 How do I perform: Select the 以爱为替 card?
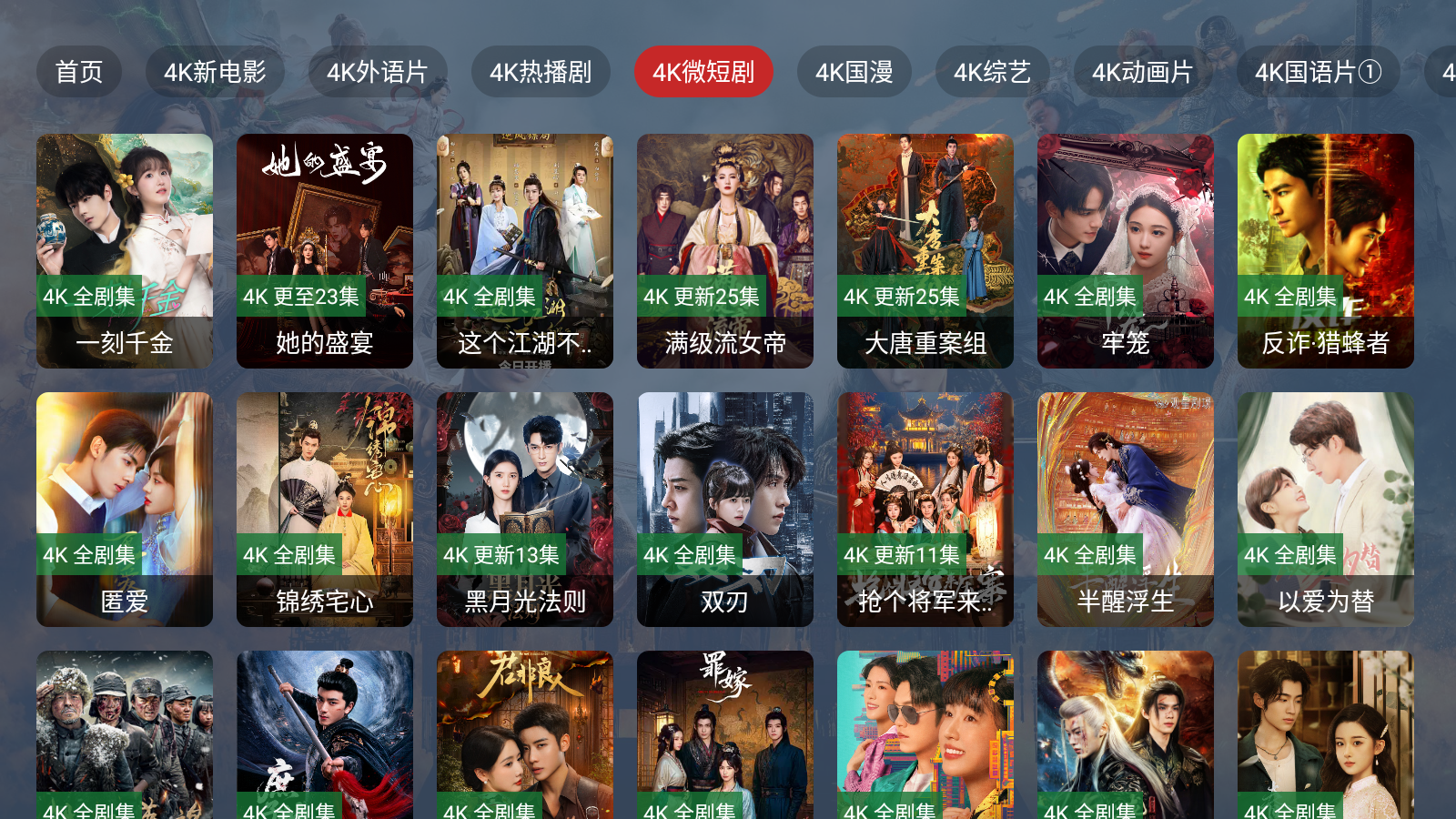click(x=1326, y=509)
